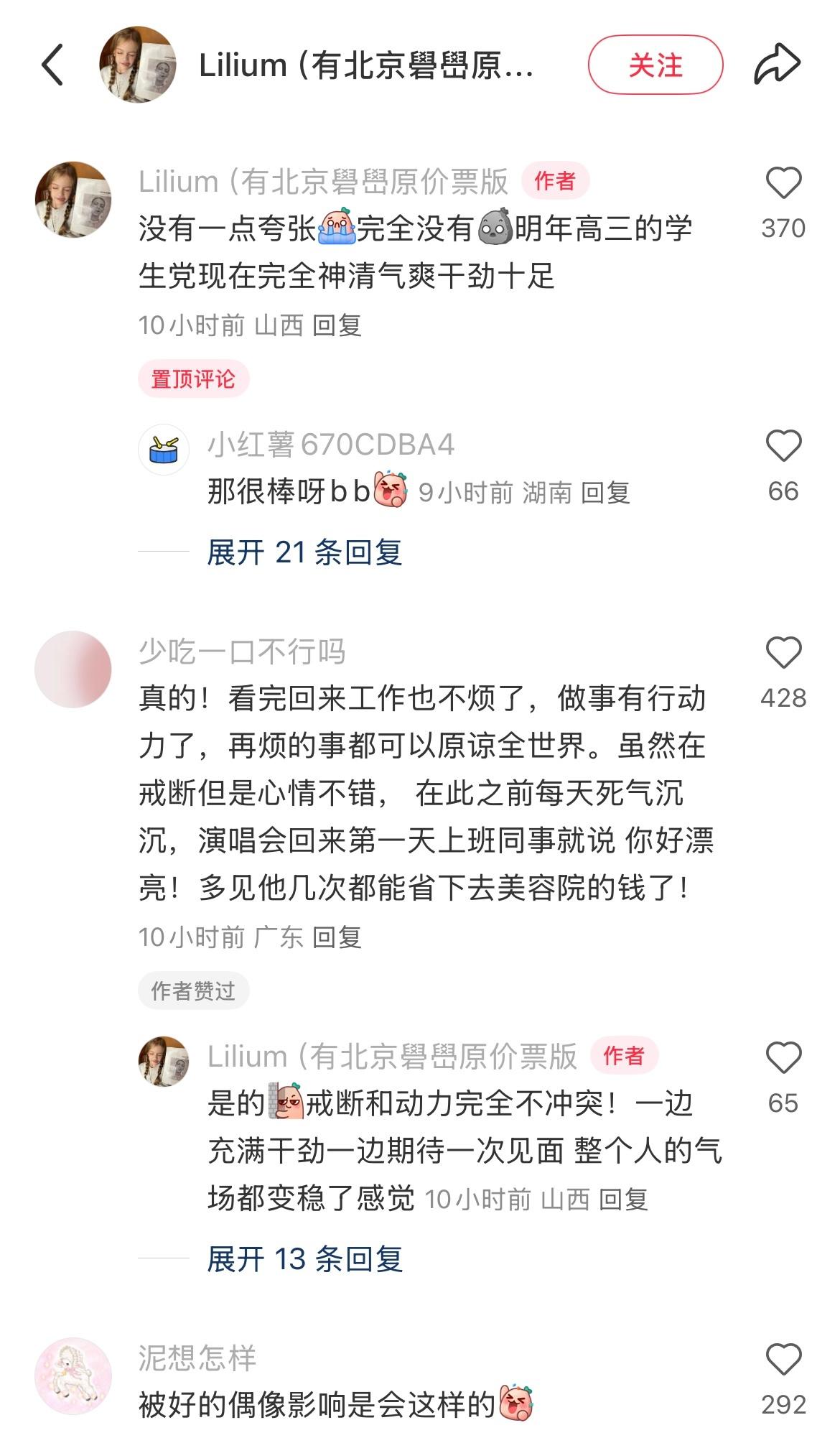Share this post via the arrow icon

[x=777, y=65]
